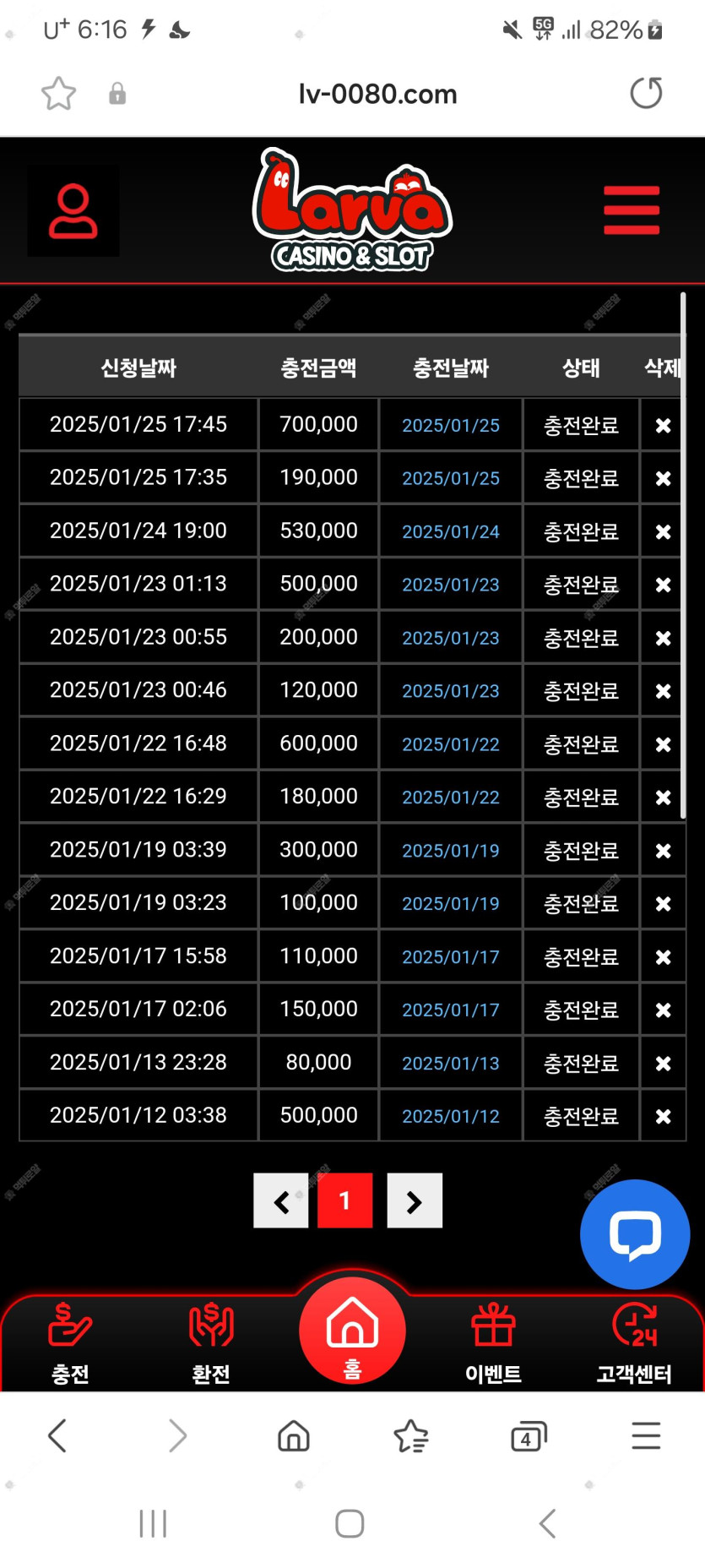Tap the system back button
The image size is (705, 1568).
pos(547,1523)
